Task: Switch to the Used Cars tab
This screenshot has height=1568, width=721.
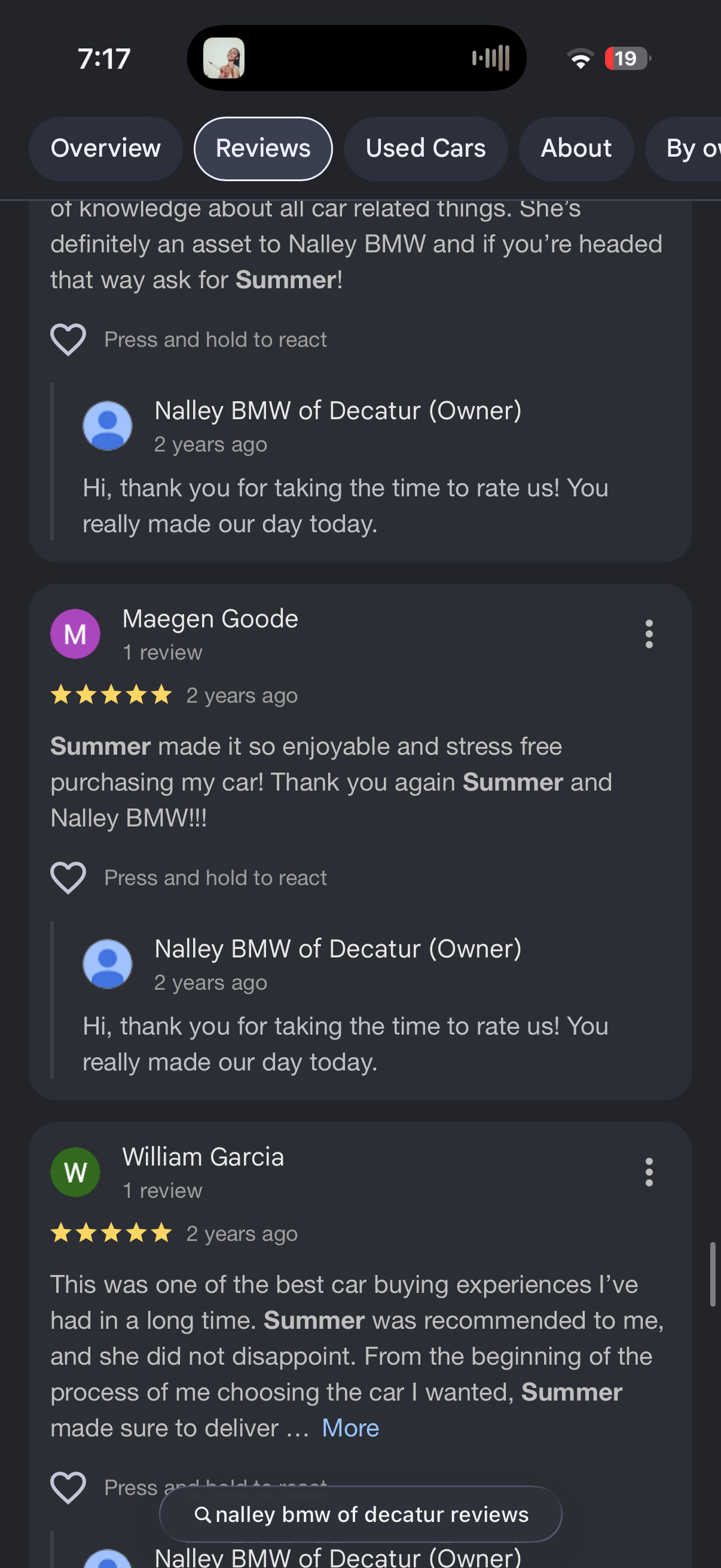Action: tap(425, 148)
